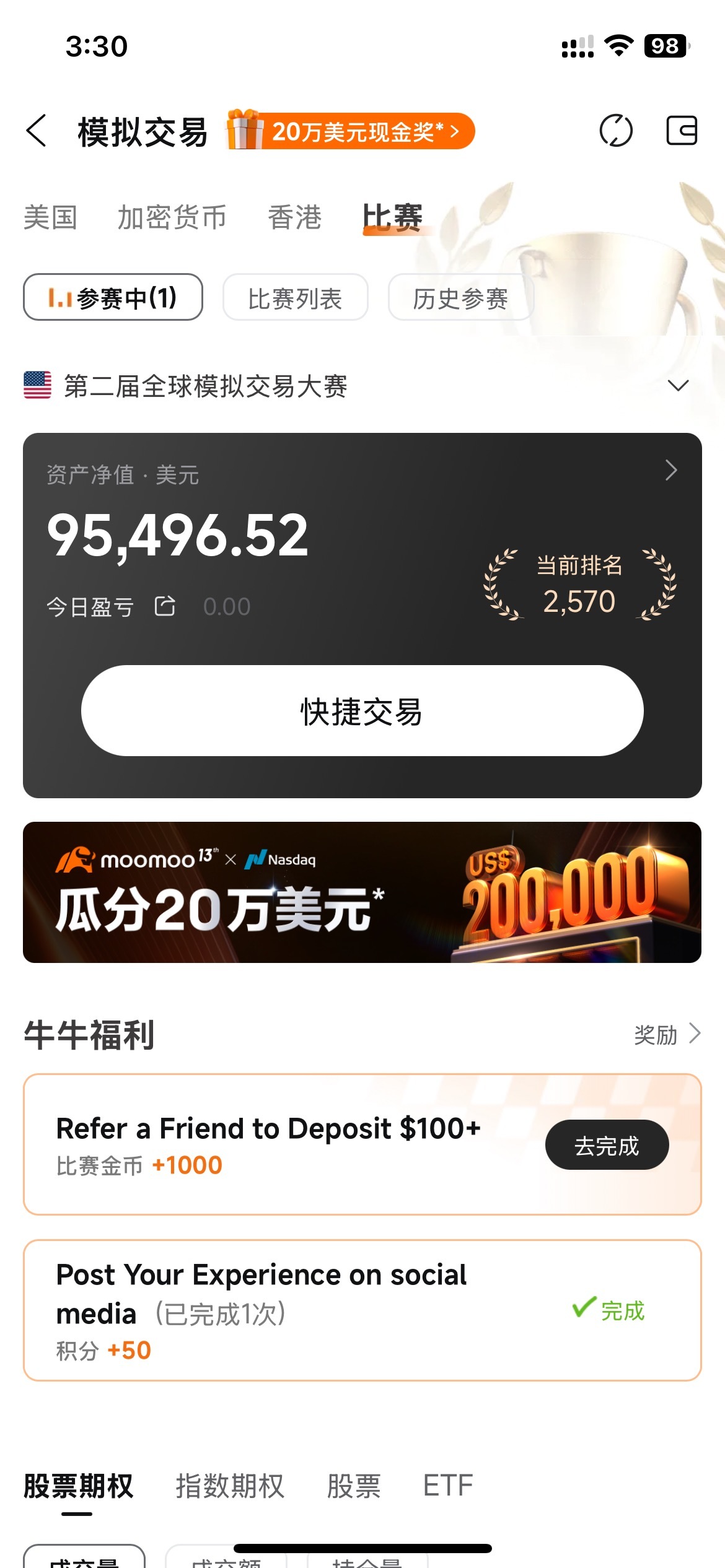Switch to the 加密货币 tab

[172, 218]
